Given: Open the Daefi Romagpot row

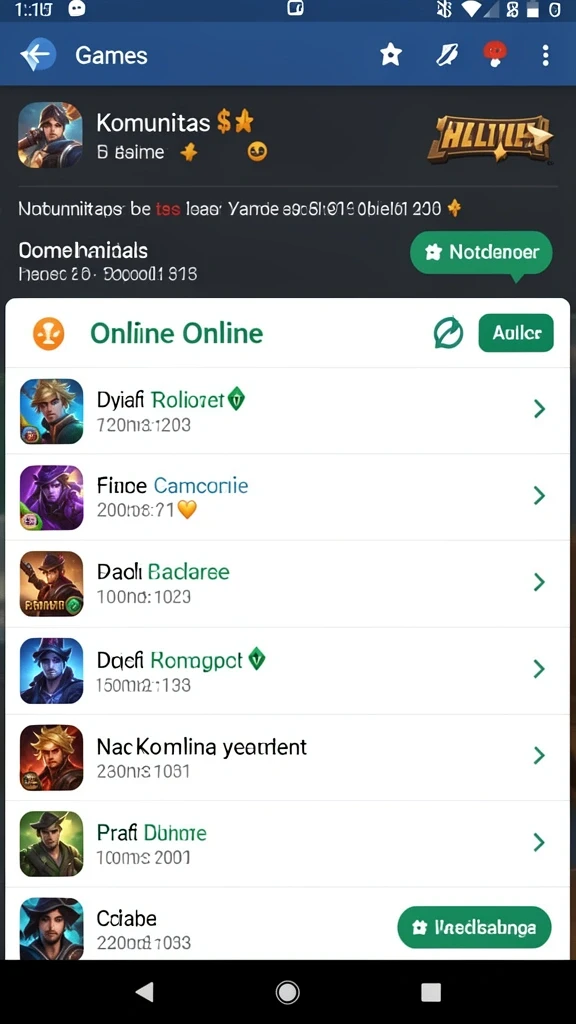Looking at the screenshot, I should click(287, 671).
